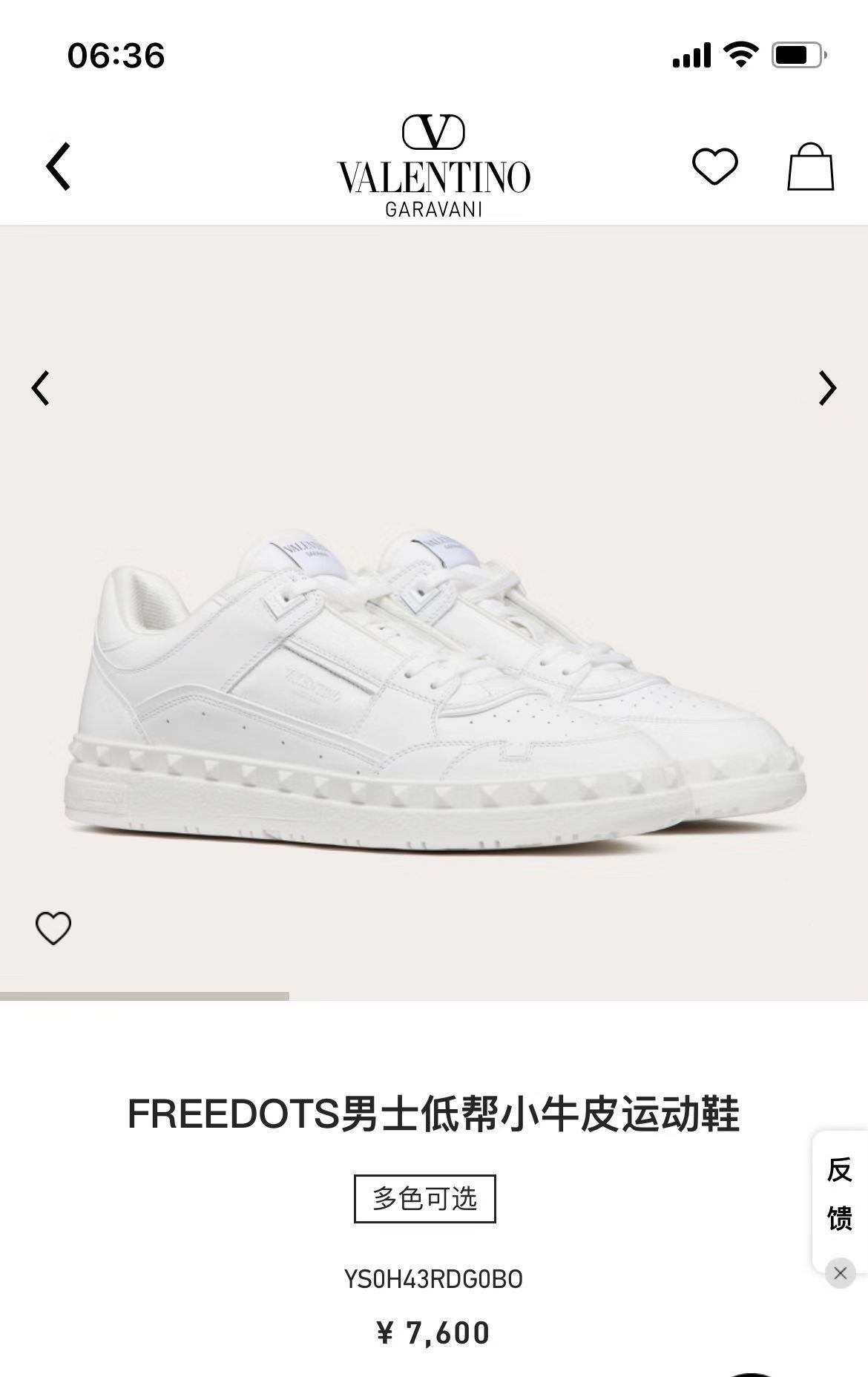This screenshot has width=868, height=1377.
Task: Open the 反馈 feedback tab
Action: point(839,1193)
